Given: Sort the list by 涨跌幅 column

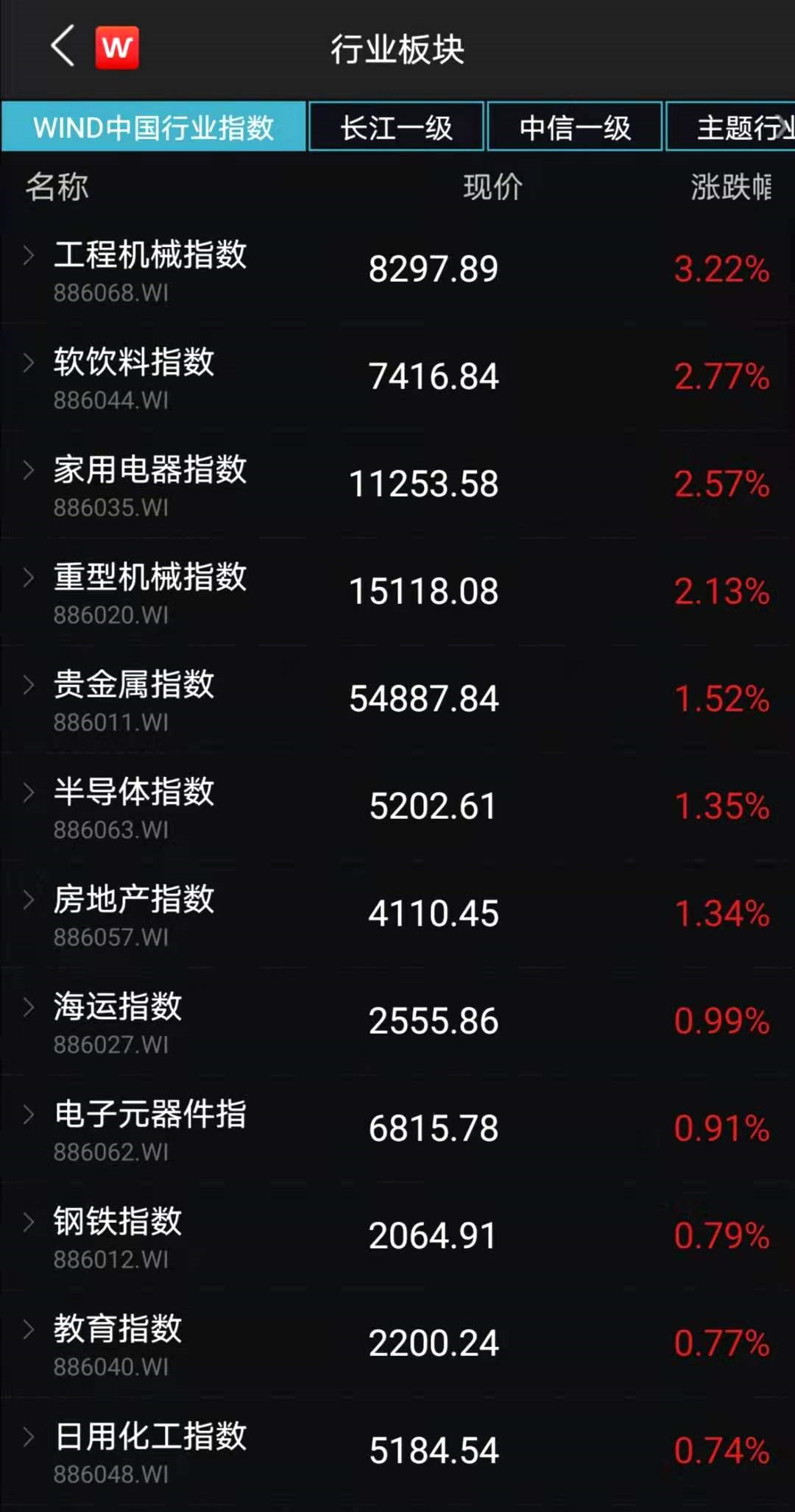Looking at the screenshot, I should pos(730,188).
